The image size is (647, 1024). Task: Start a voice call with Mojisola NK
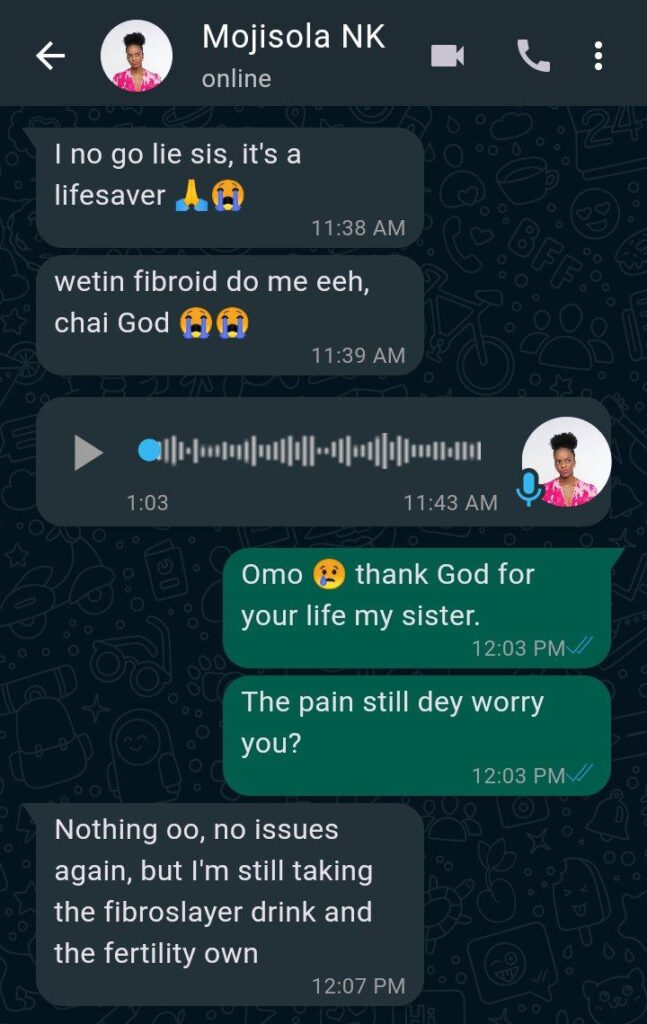[x=533, y=56]
